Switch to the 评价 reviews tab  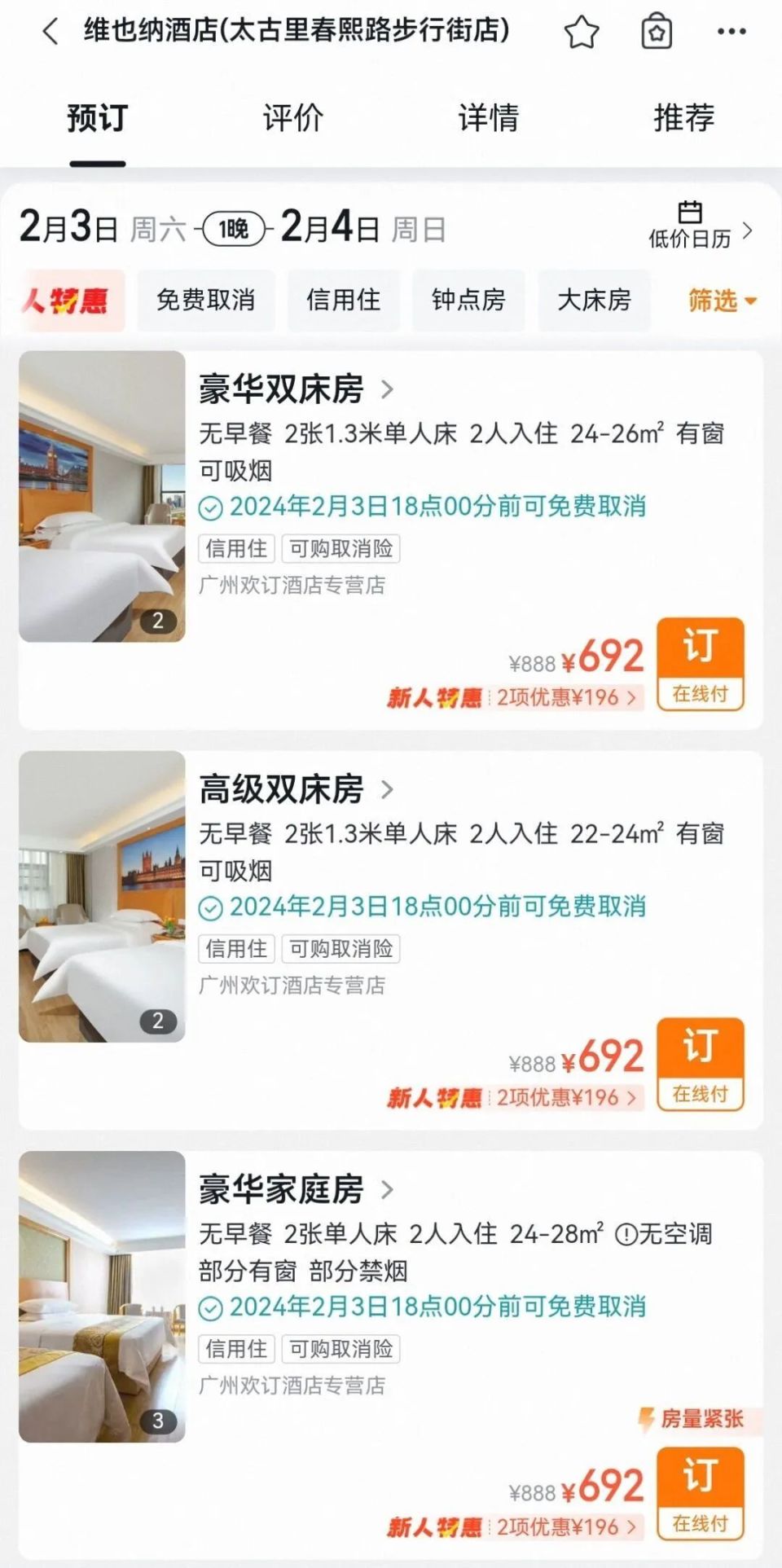click(292, 118)
